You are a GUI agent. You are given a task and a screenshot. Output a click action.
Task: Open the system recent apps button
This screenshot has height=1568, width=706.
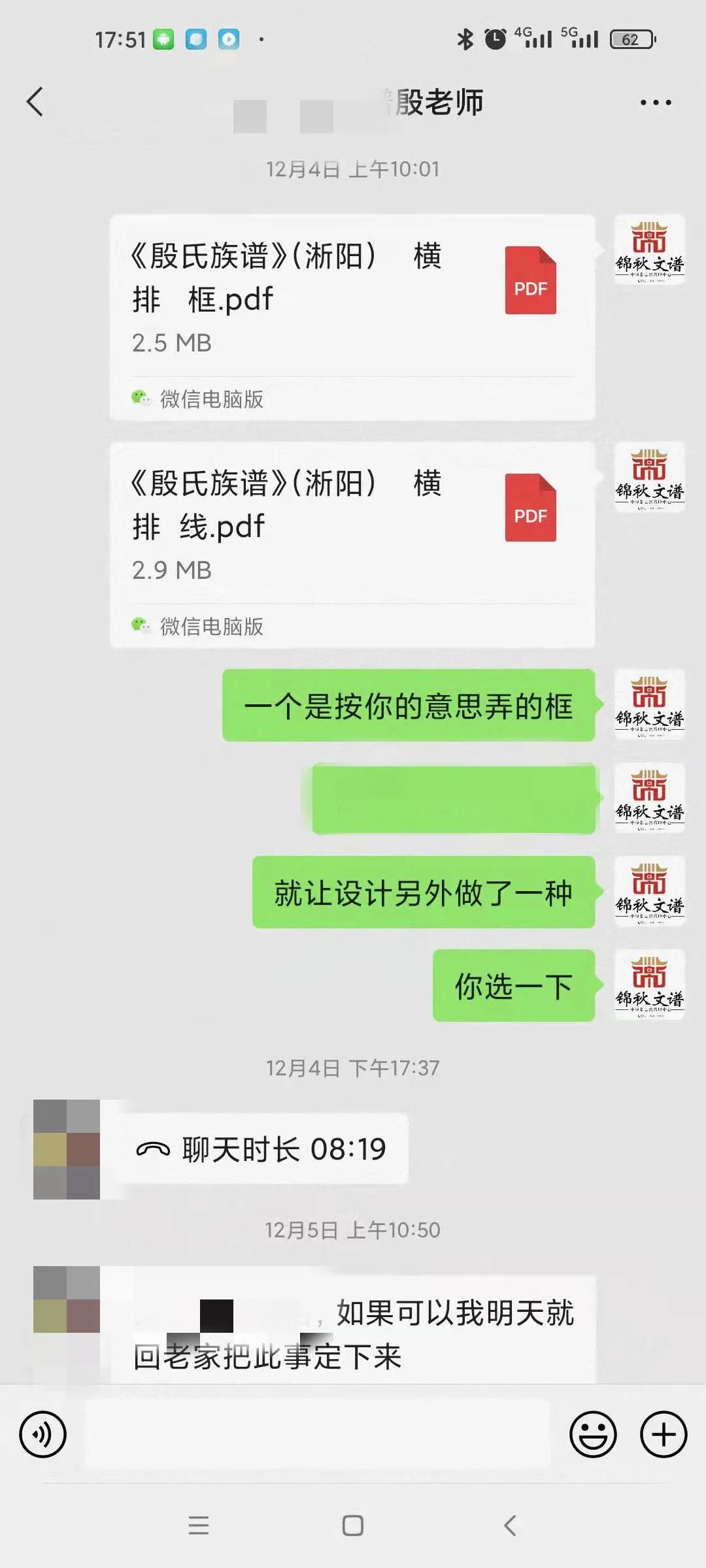click(x=199, y=1526)
